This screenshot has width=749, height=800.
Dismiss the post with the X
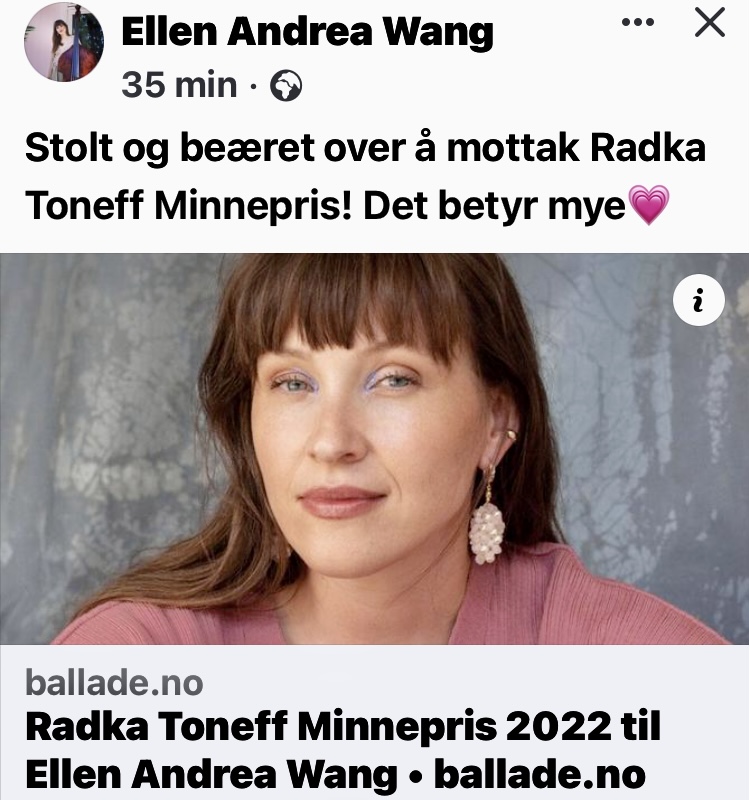[709, 24]
